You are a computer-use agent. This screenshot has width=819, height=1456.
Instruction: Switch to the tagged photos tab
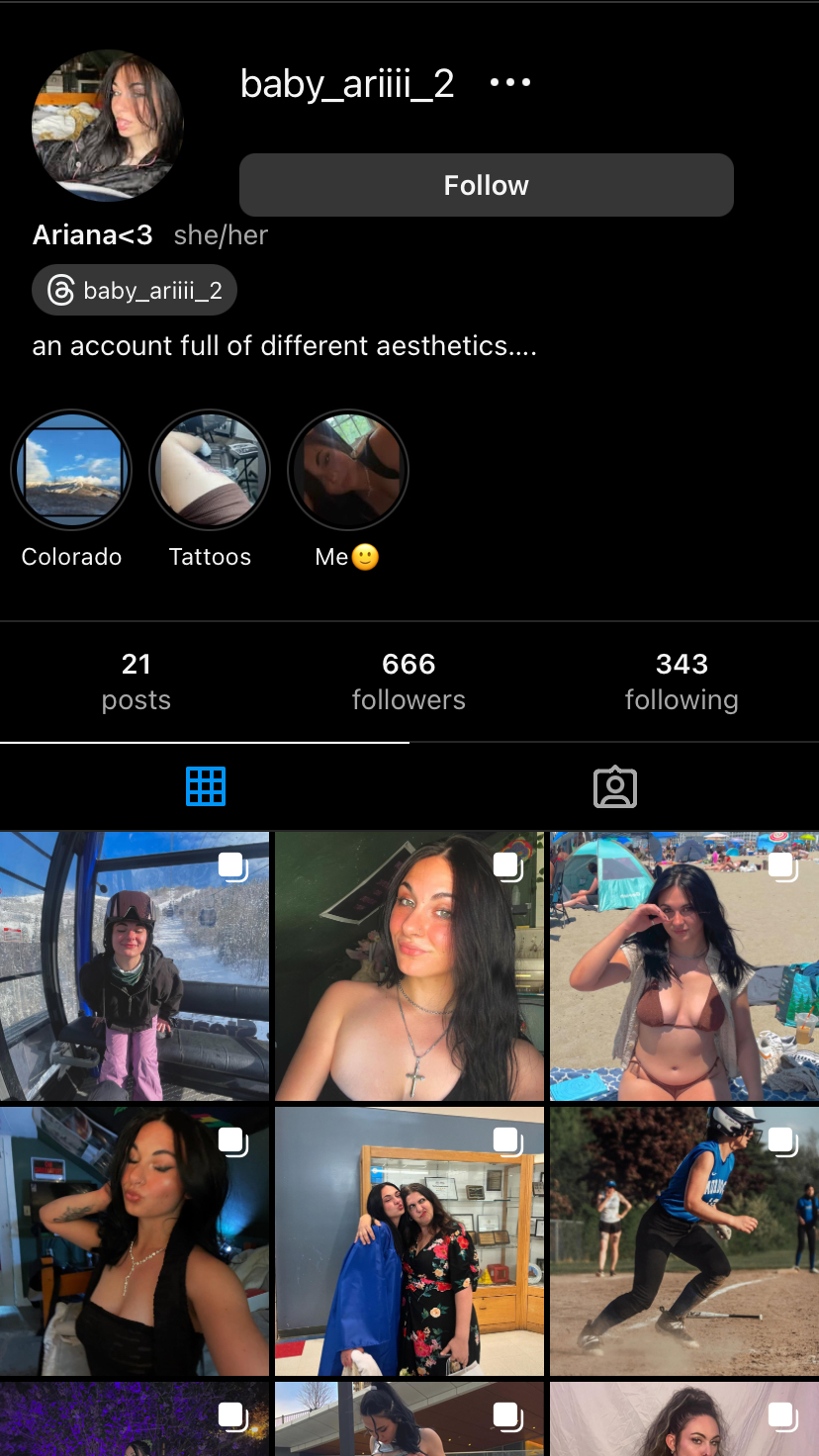click(x=614, y=787)
